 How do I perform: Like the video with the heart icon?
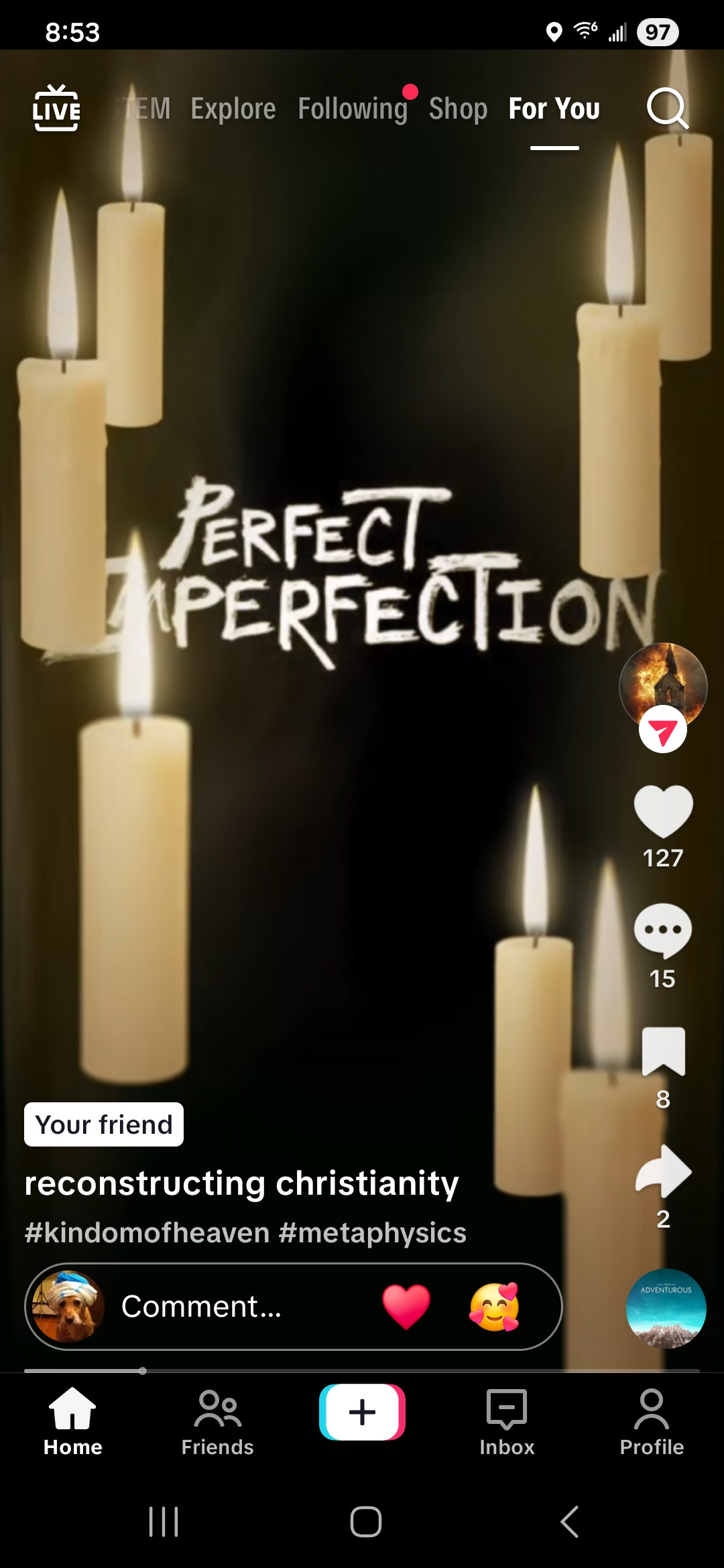[662, 811]
